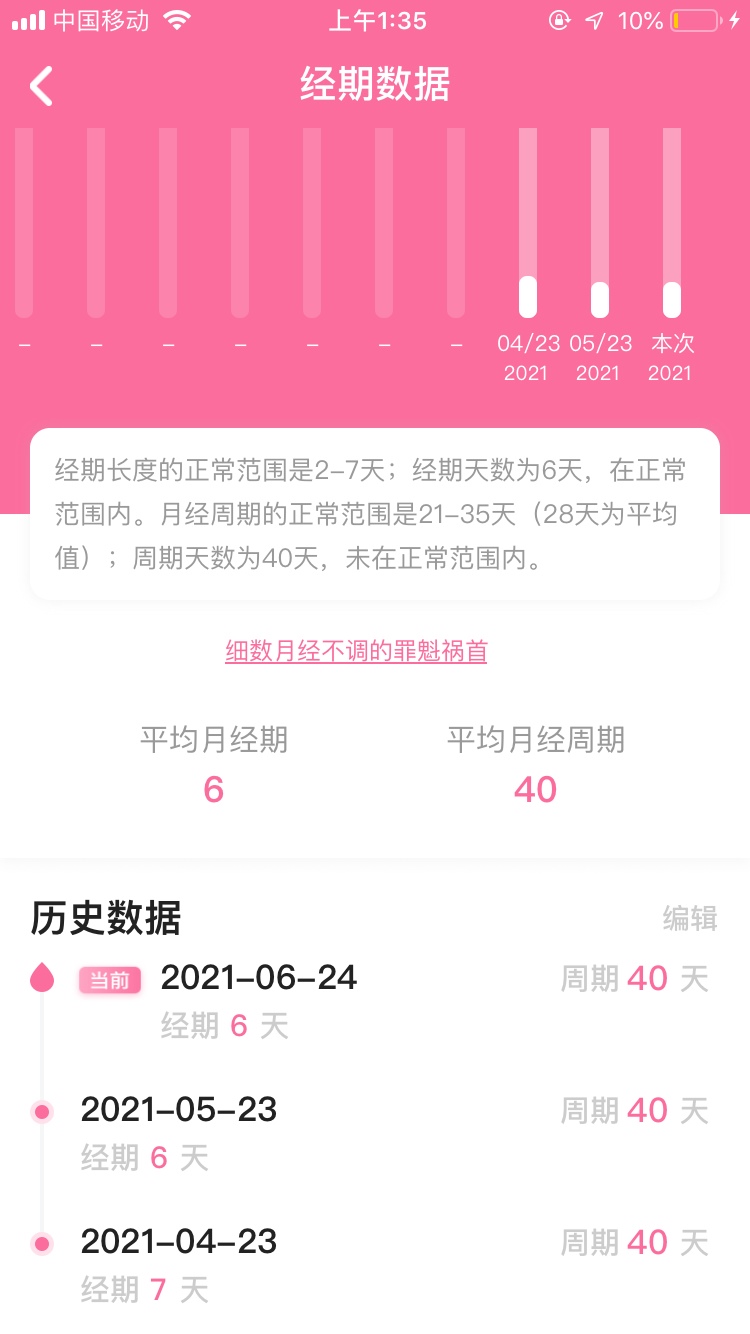Screen dimensions: 750x1334
Task: Open the current record dated 2021-06-24
Action: [375, 1000]
